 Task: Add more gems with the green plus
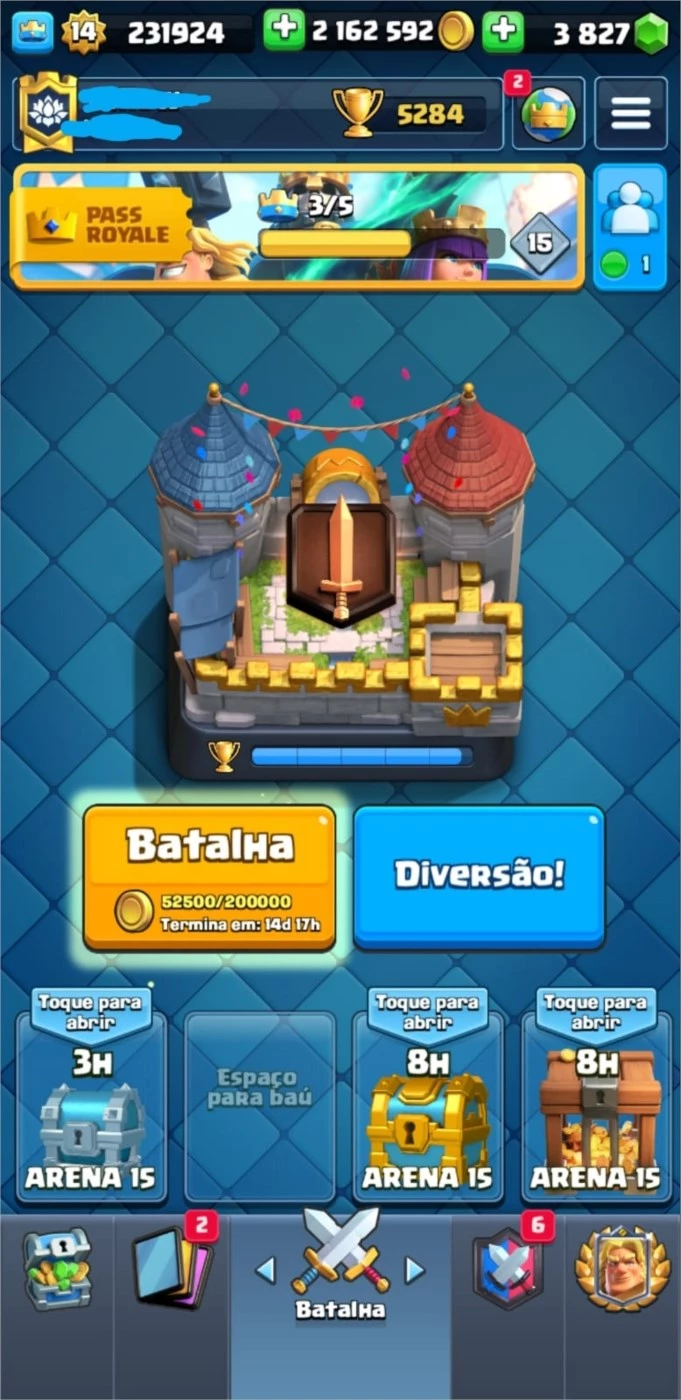pyautogui.click(x=503, y=32)
